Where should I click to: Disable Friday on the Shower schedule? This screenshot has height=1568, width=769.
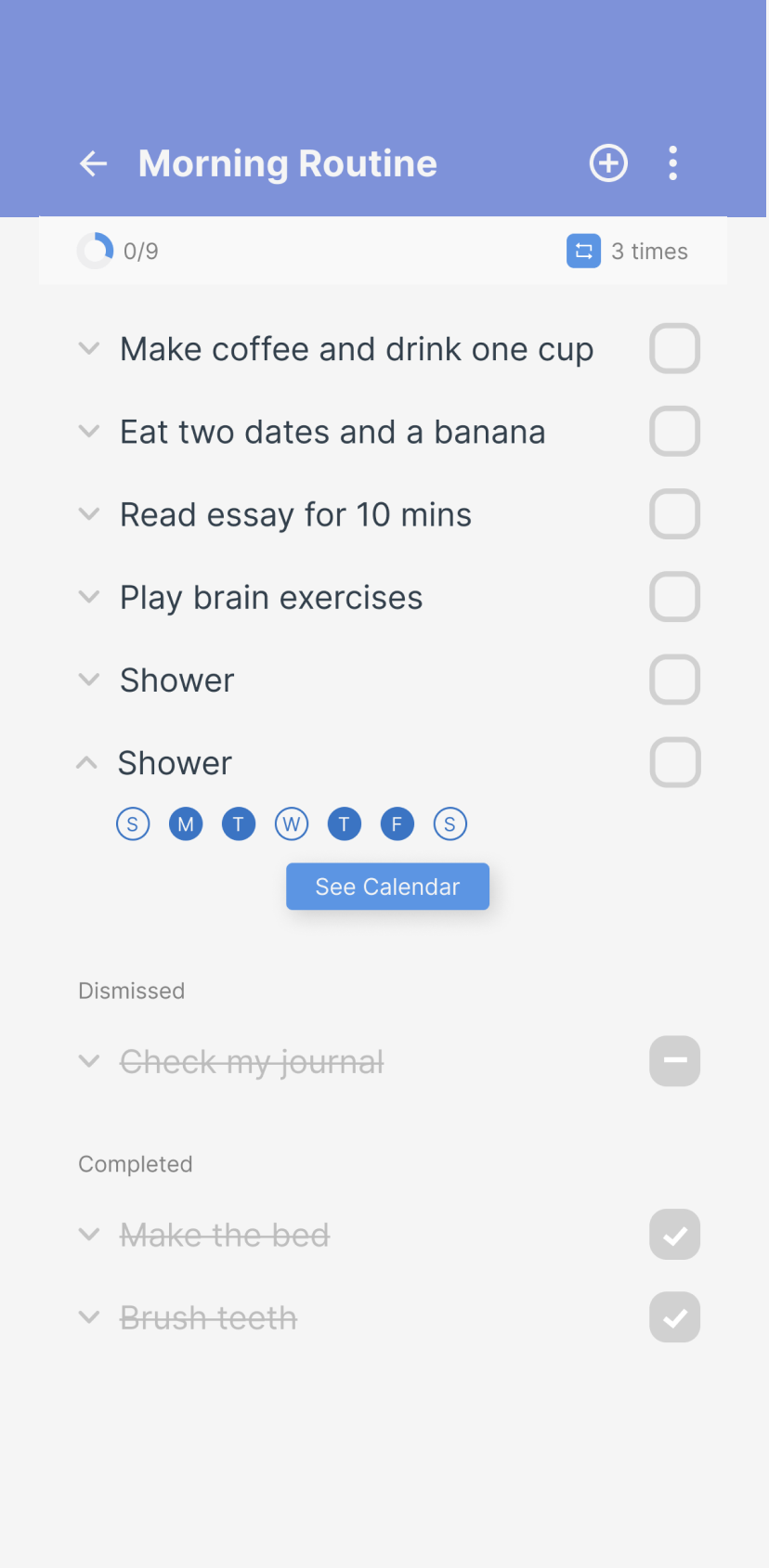(397, 823)
